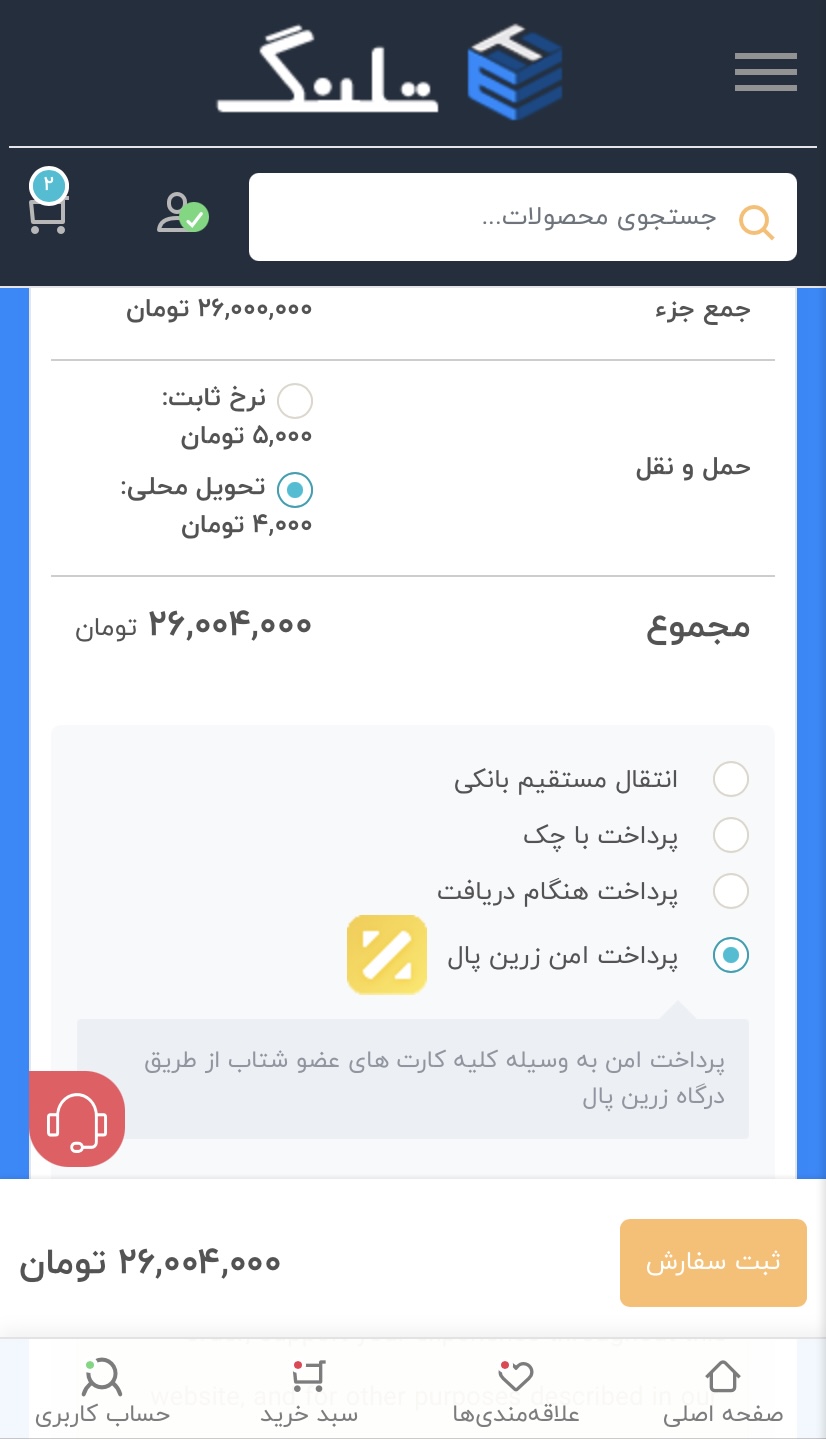826x1443 pixels.
Task: Select flat rate shipping (نرخ ثابت)
Action: pos(295,402)
